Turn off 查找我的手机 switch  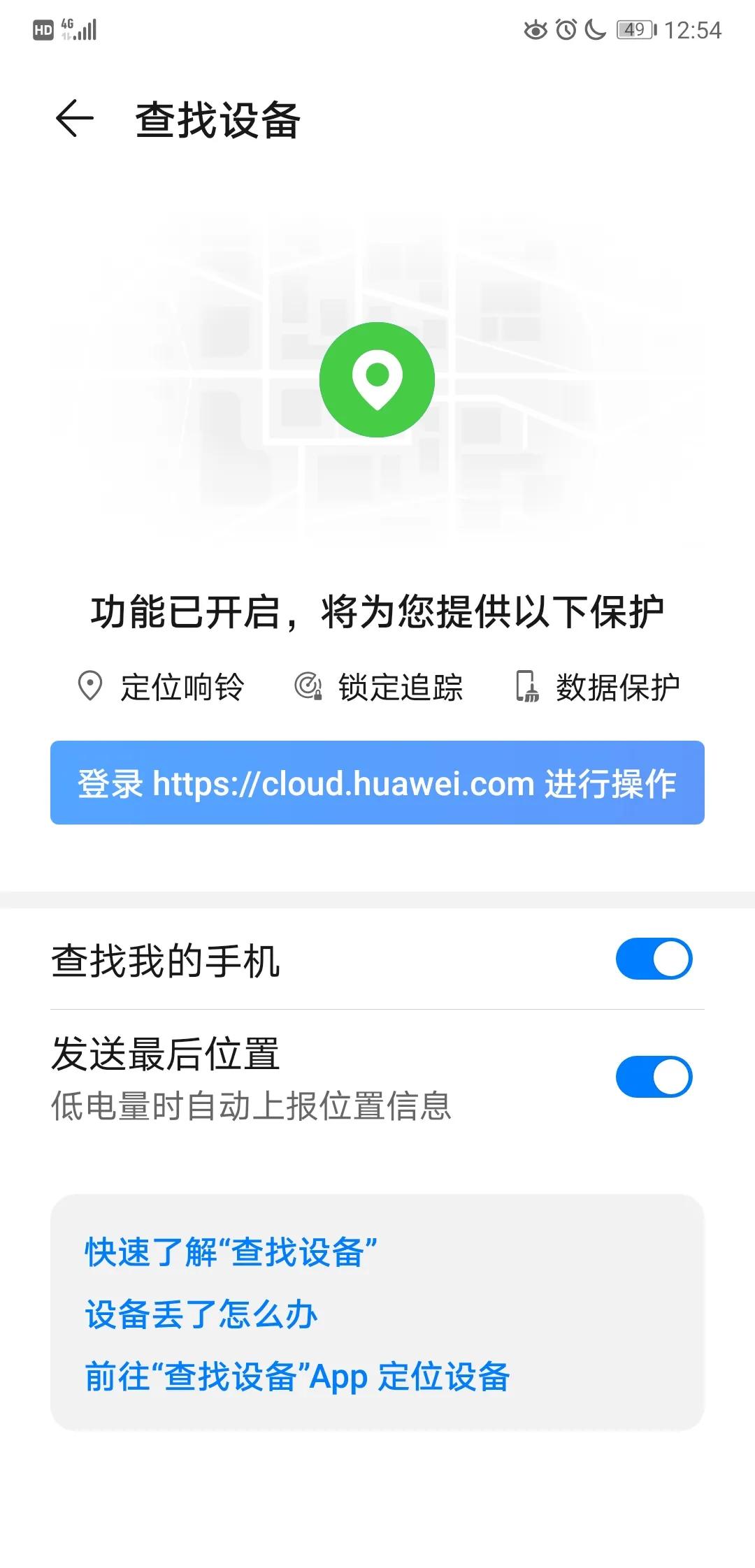(654, 959)
